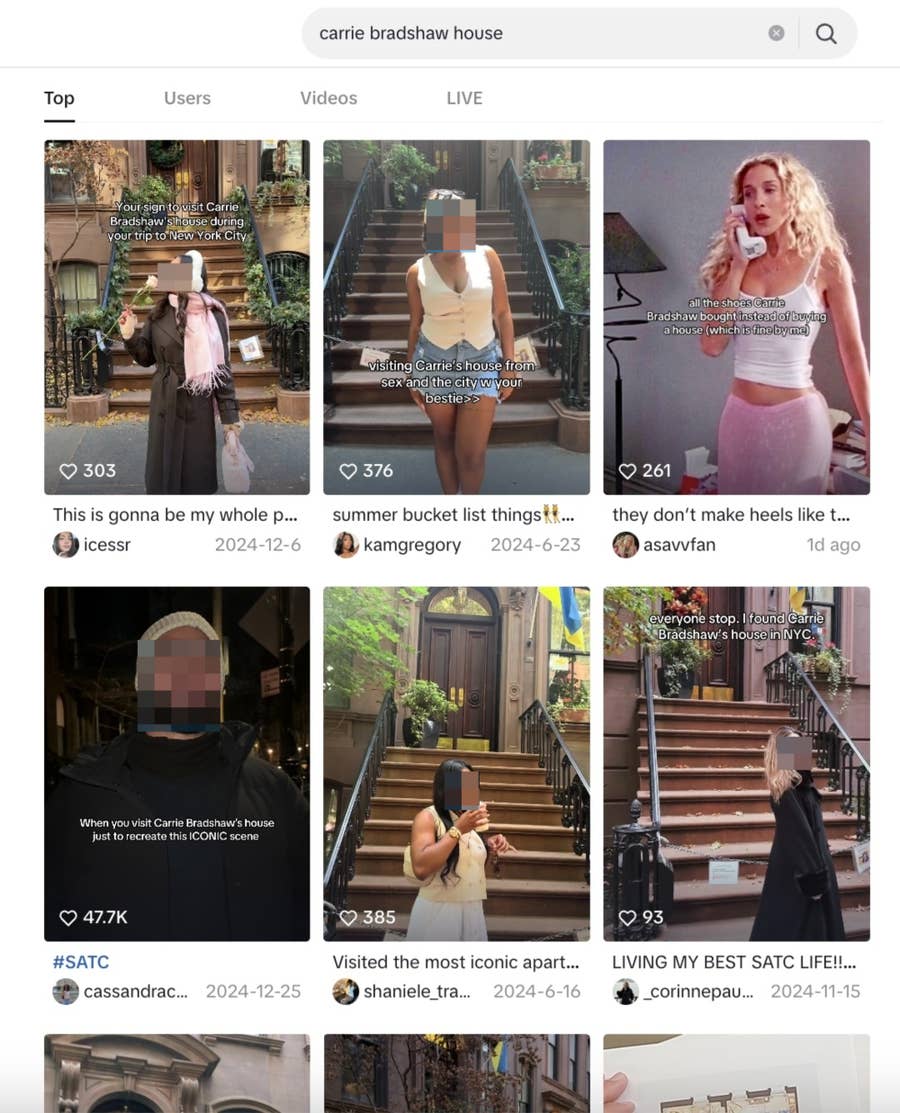
Task: Open shaniele_tra's iconic apartment video
Action: (456, 763)
